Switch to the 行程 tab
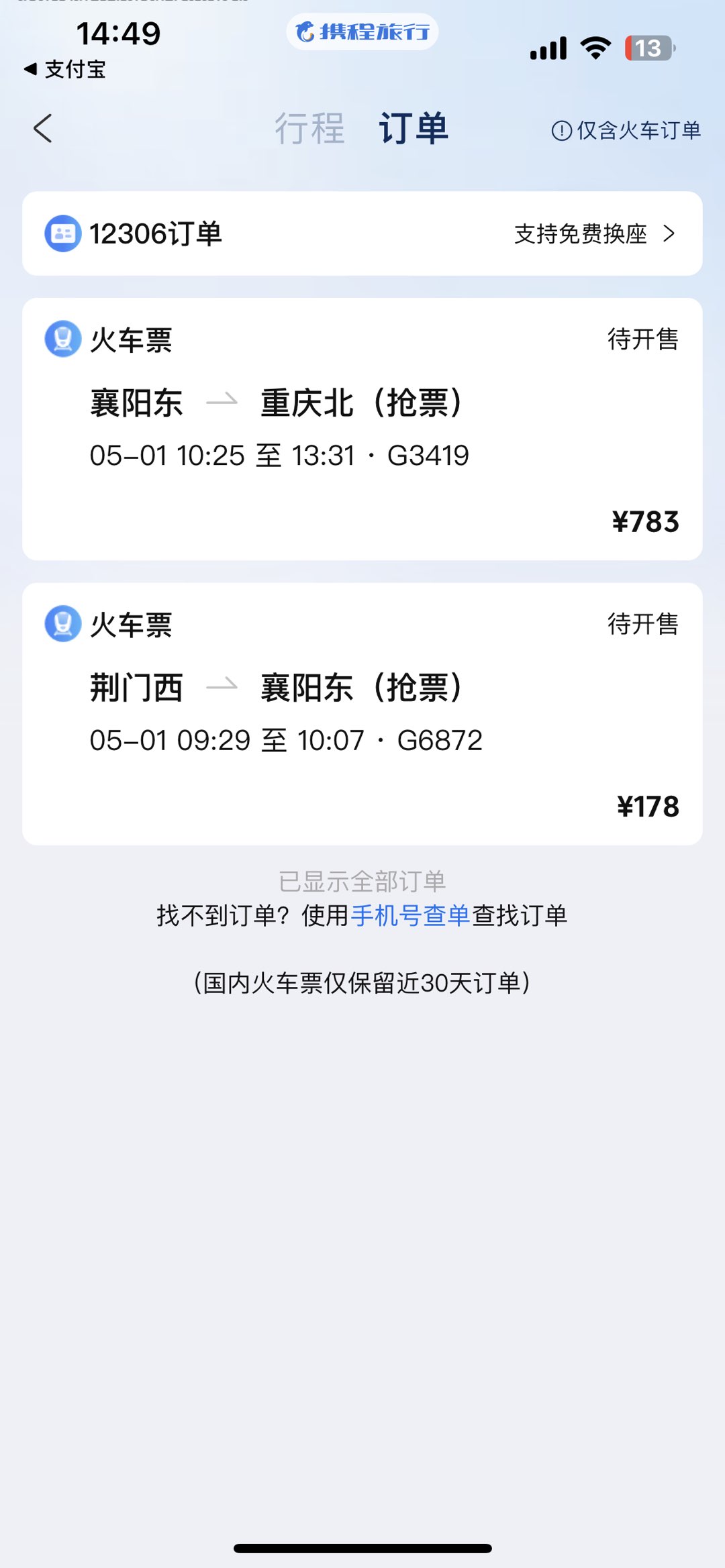725x1568 pixels. pyautogui.click(x=309, y=128)
